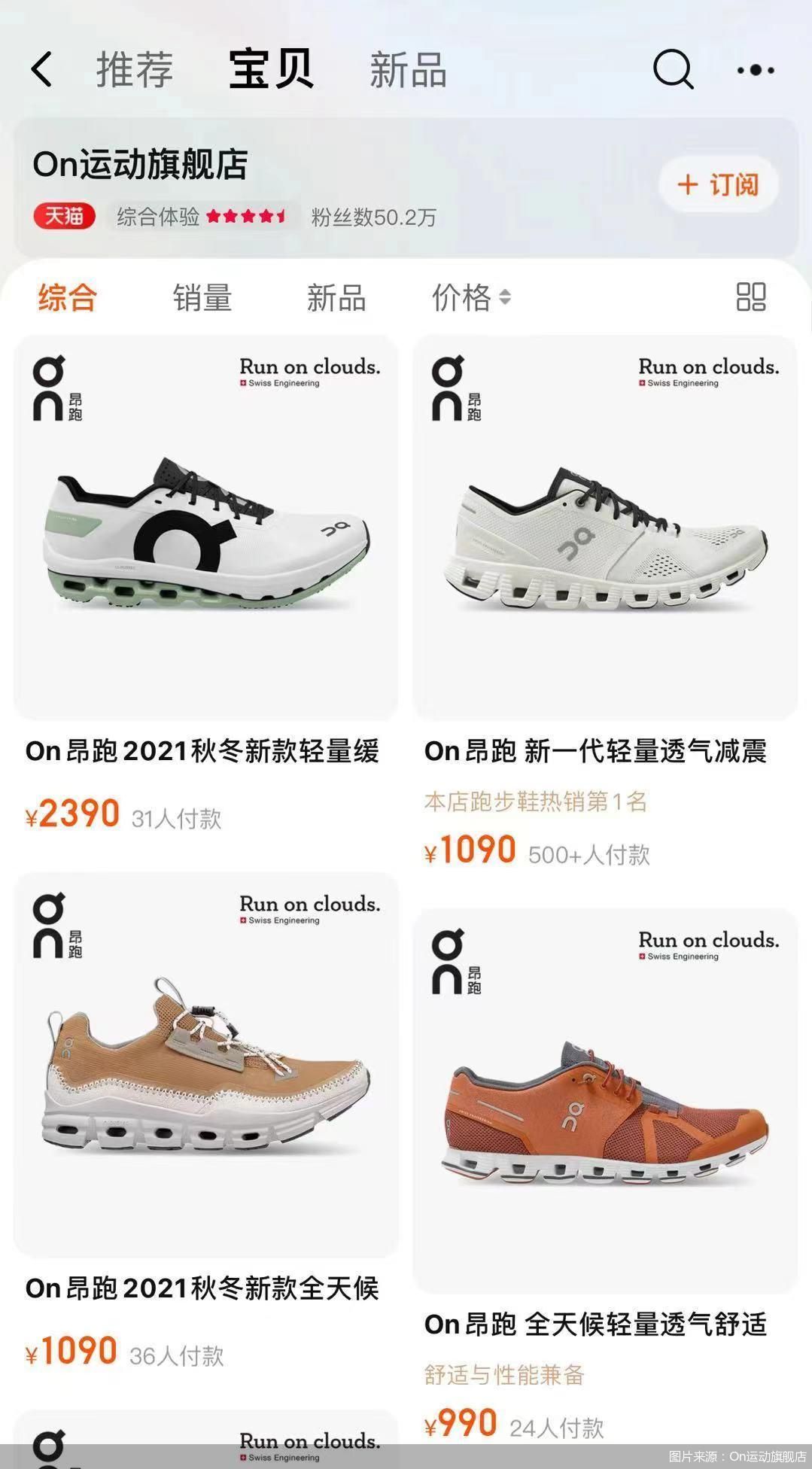Switch to the 推荐 tab
812x1469 pixels.
coord(135,69)
